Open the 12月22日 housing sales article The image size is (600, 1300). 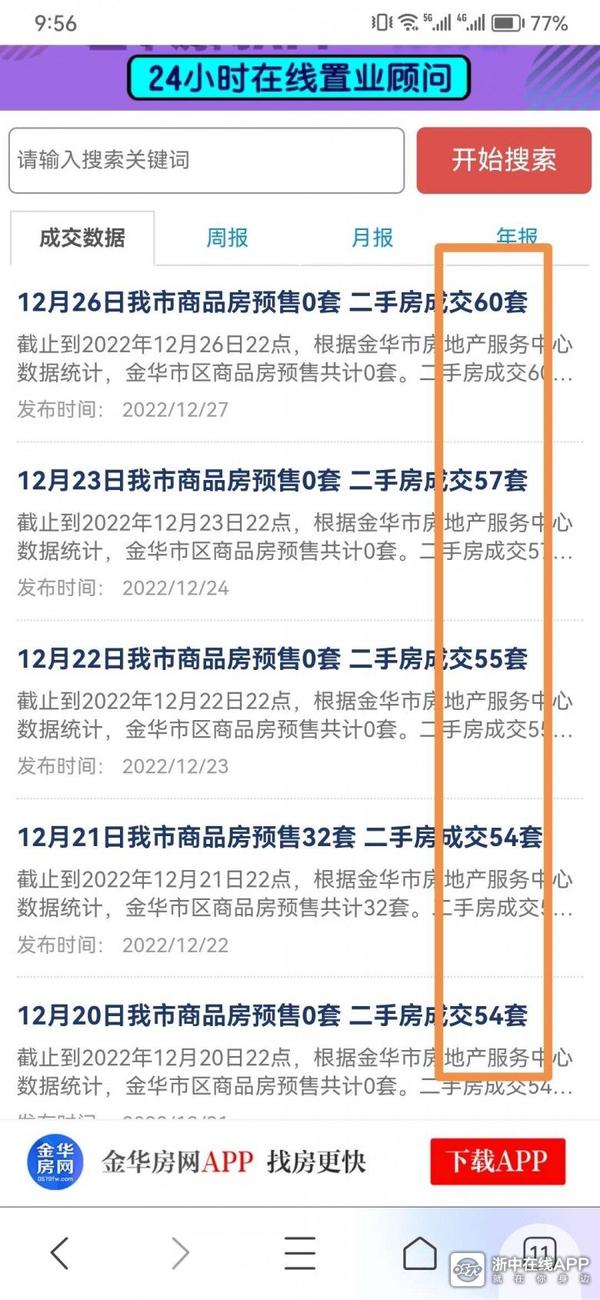[x=272, y=659]
